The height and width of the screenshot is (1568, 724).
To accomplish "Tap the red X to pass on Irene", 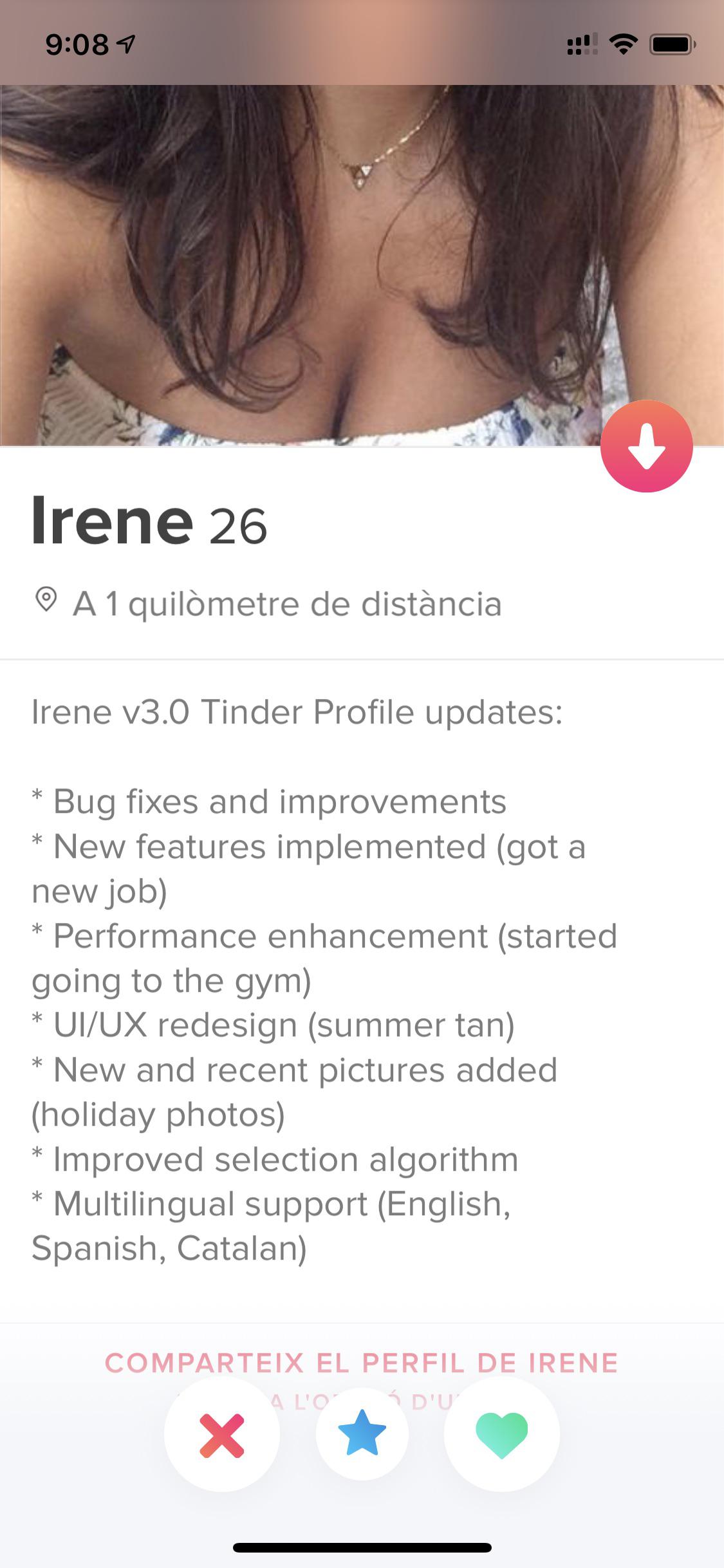I will (222, 1435).
